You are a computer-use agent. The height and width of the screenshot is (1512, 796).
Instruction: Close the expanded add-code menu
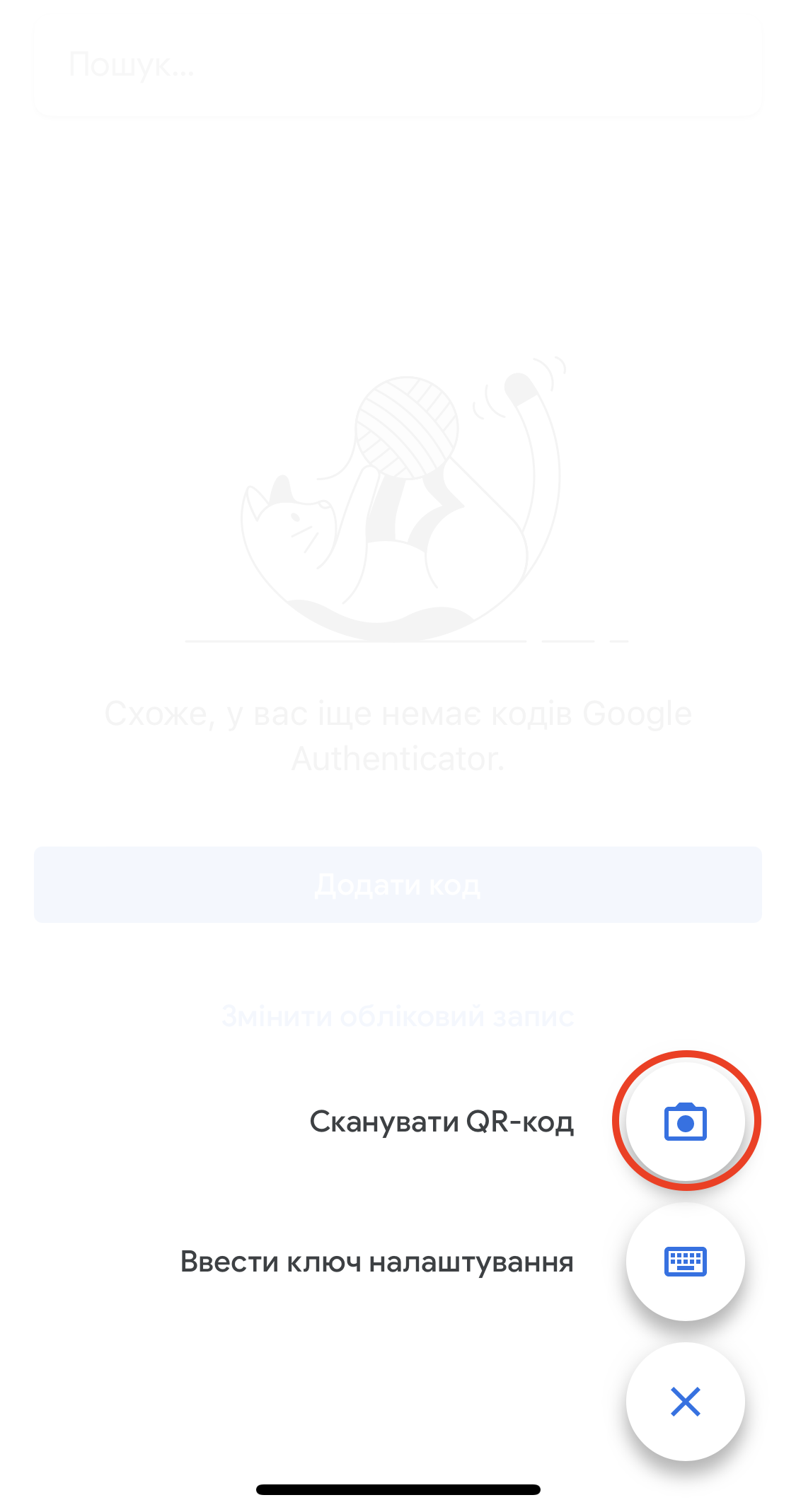click(x=685, y=1402)
